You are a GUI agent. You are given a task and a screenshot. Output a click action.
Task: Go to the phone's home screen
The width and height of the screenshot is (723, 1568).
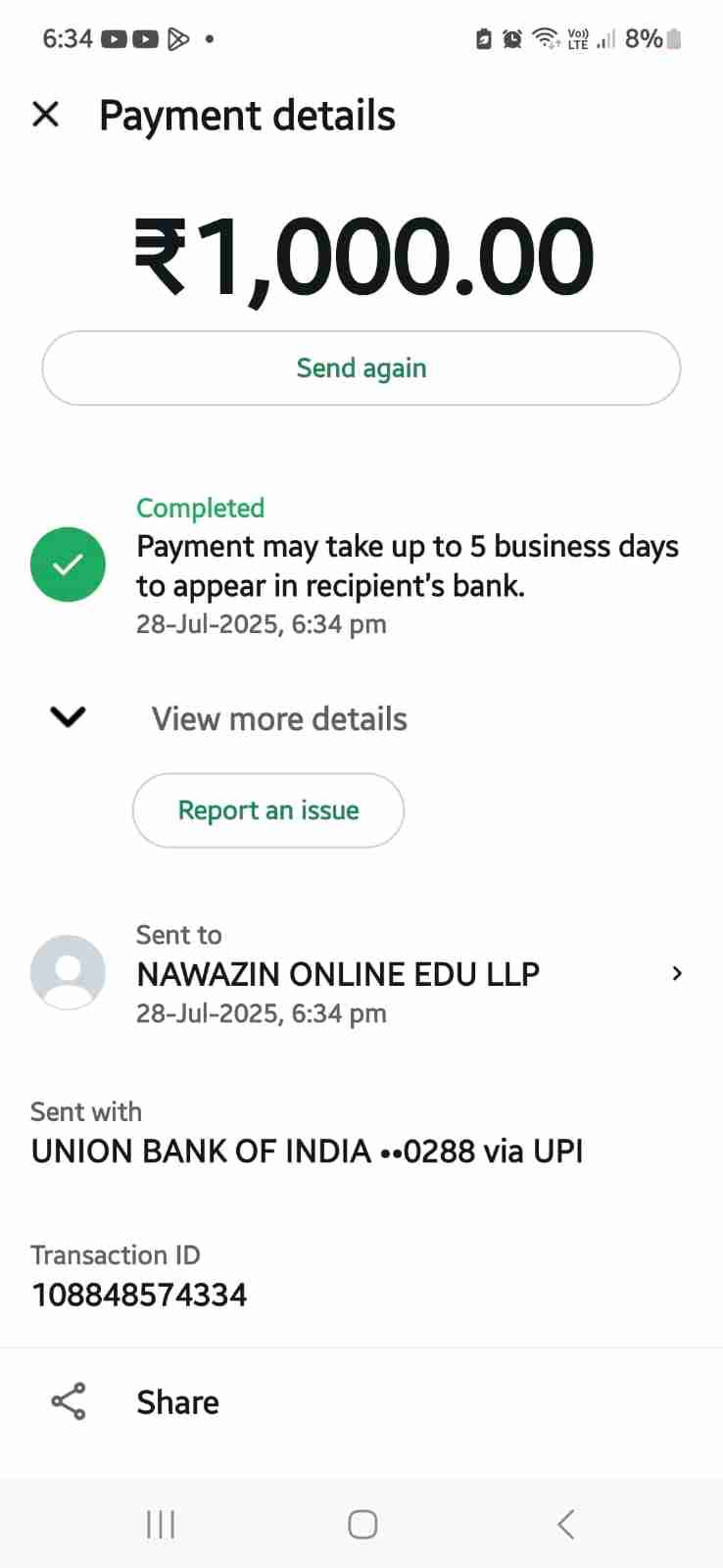pyautogui.click(x=362, y=1524)
